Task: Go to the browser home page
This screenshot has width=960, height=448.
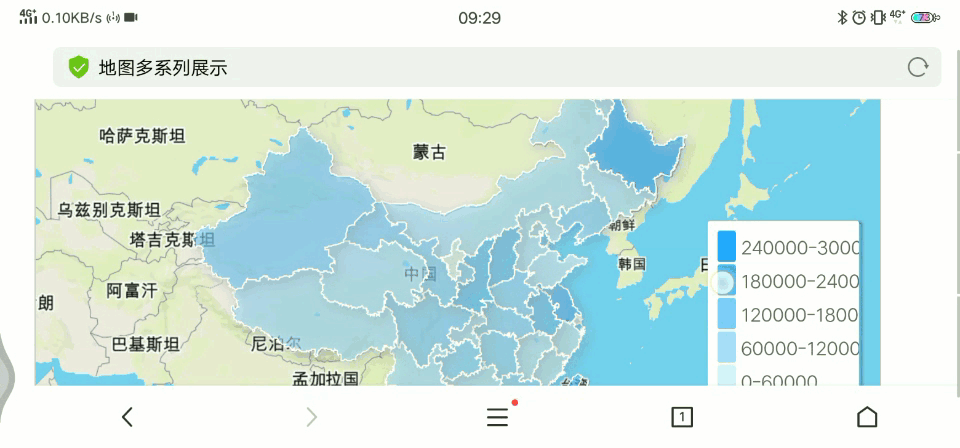Action: pos(867,417)
